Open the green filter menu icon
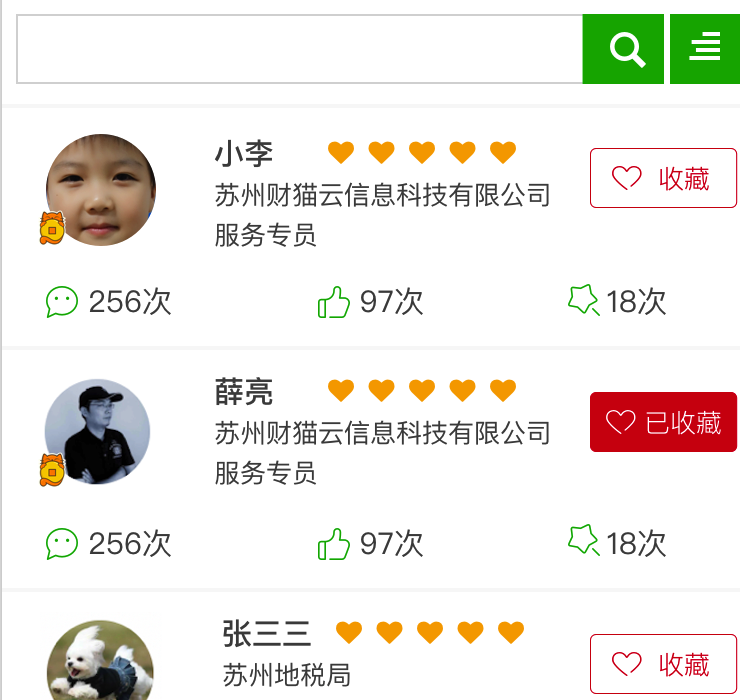Viewport: 740px width, 700px height. coord(705,49)
